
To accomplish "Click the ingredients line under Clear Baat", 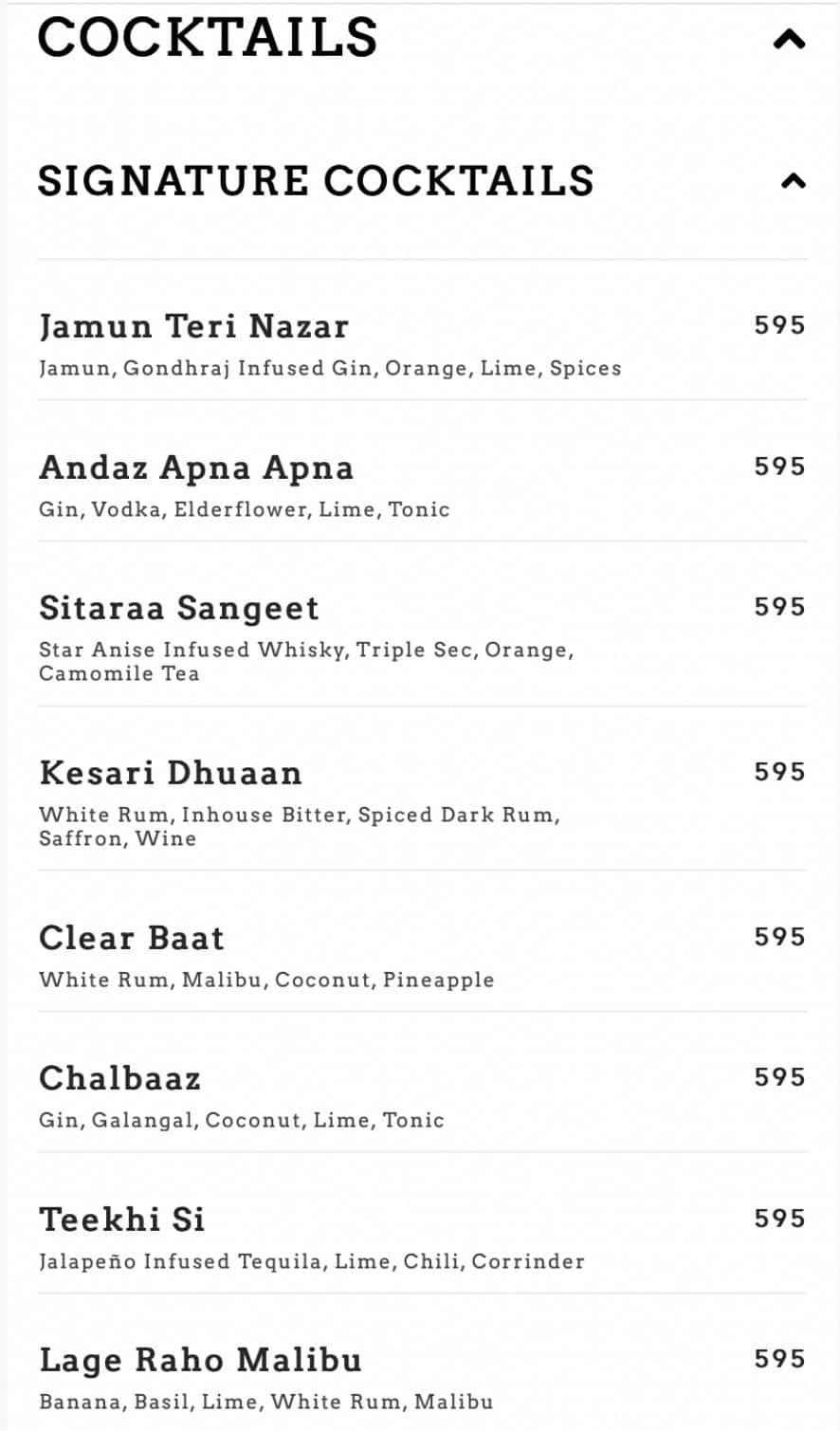I will click(x=265, y=980).
